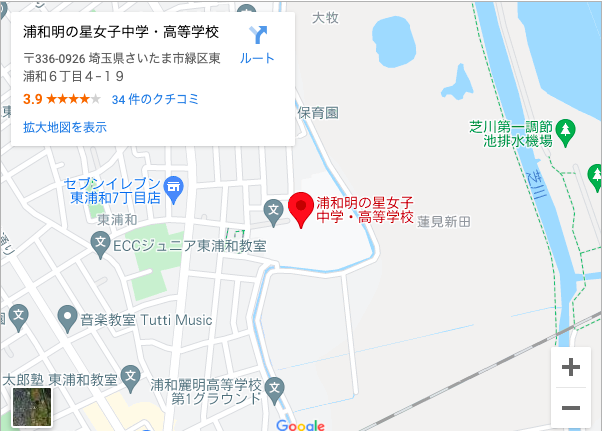Open the 音楽教室 Tutti Music marker
This screenshot has height=431, width=603.
click(x=68, y=319)
